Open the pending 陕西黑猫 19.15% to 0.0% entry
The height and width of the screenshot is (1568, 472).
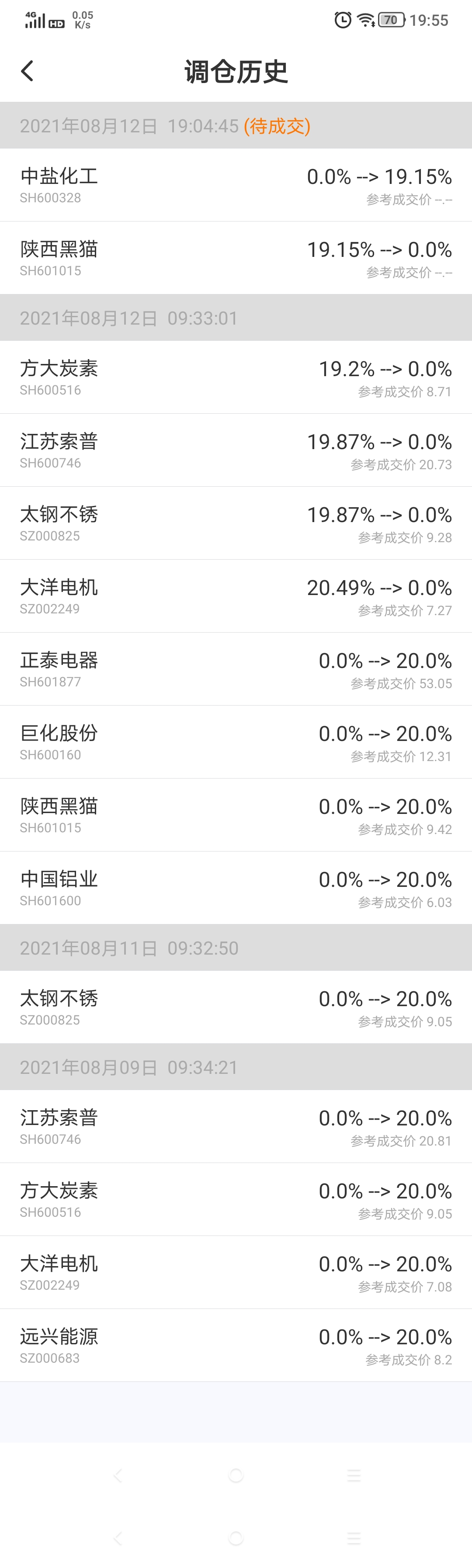tap(236, 258)
